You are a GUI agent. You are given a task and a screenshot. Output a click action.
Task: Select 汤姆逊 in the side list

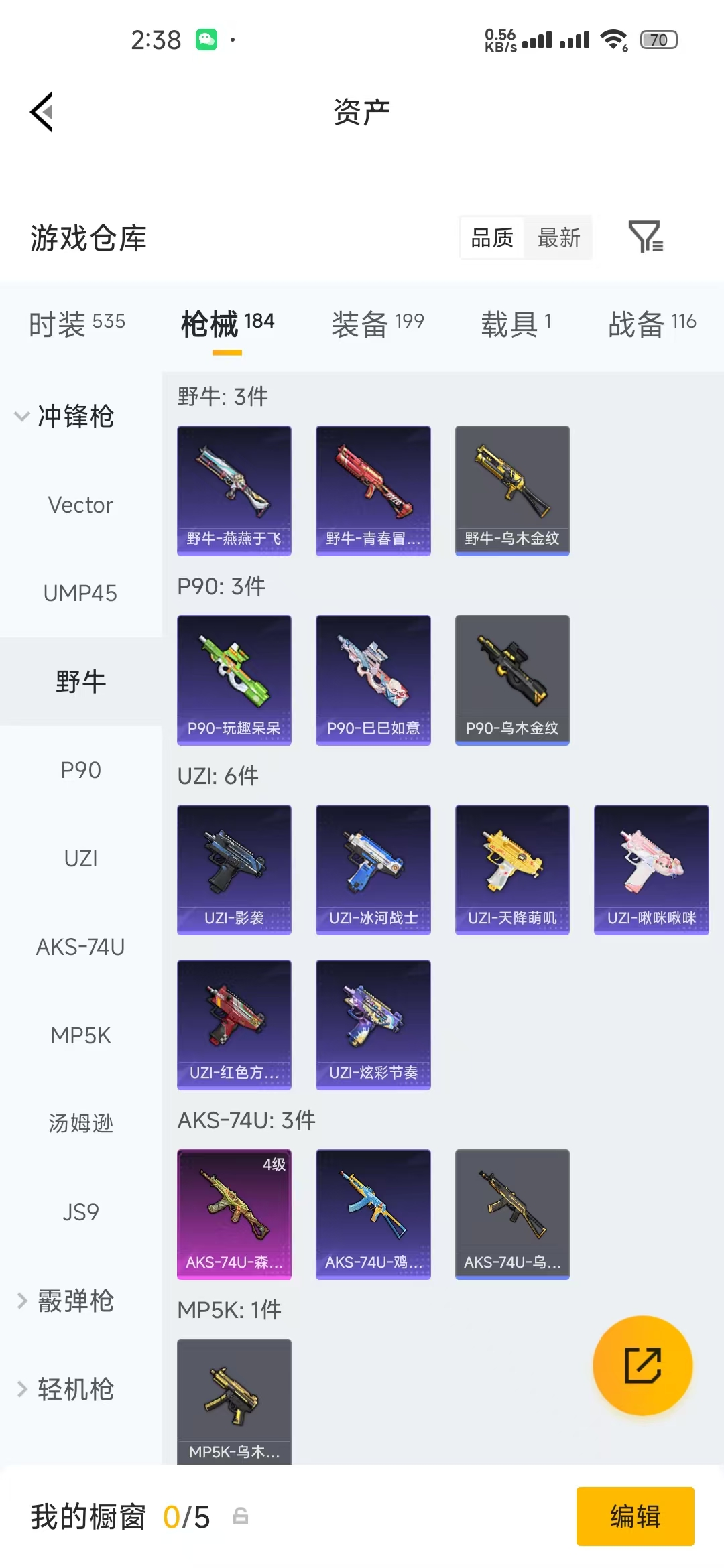coord(80,1123)
